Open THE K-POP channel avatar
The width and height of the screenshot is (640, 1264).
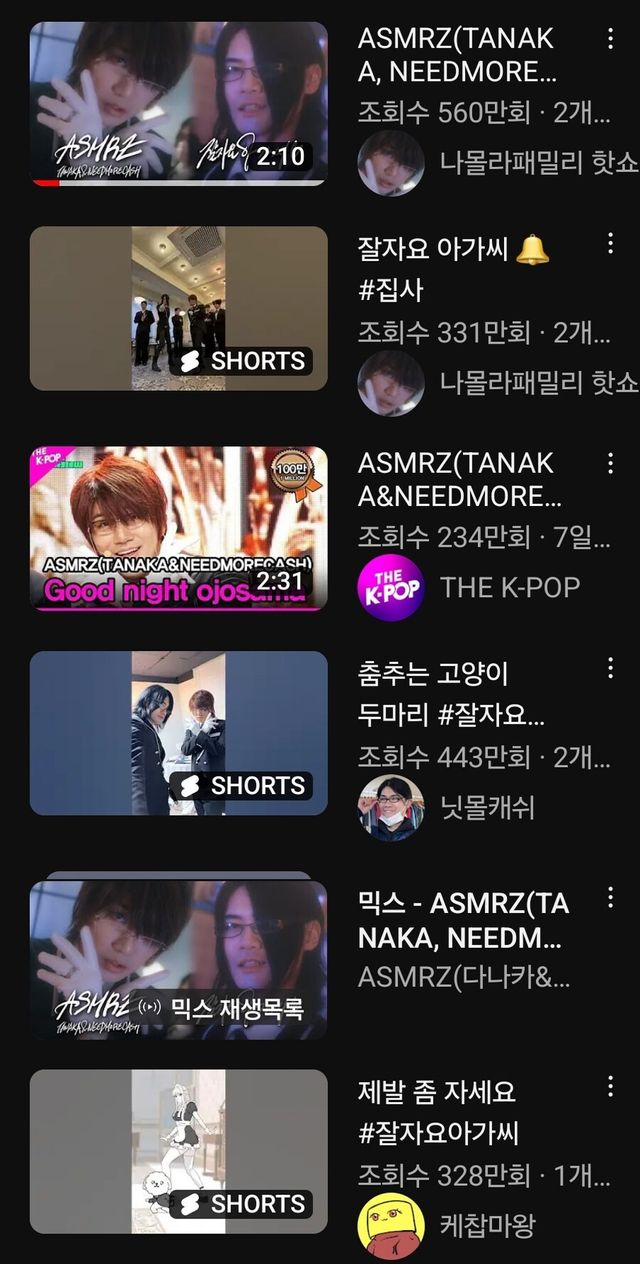(x=391, y=587)
